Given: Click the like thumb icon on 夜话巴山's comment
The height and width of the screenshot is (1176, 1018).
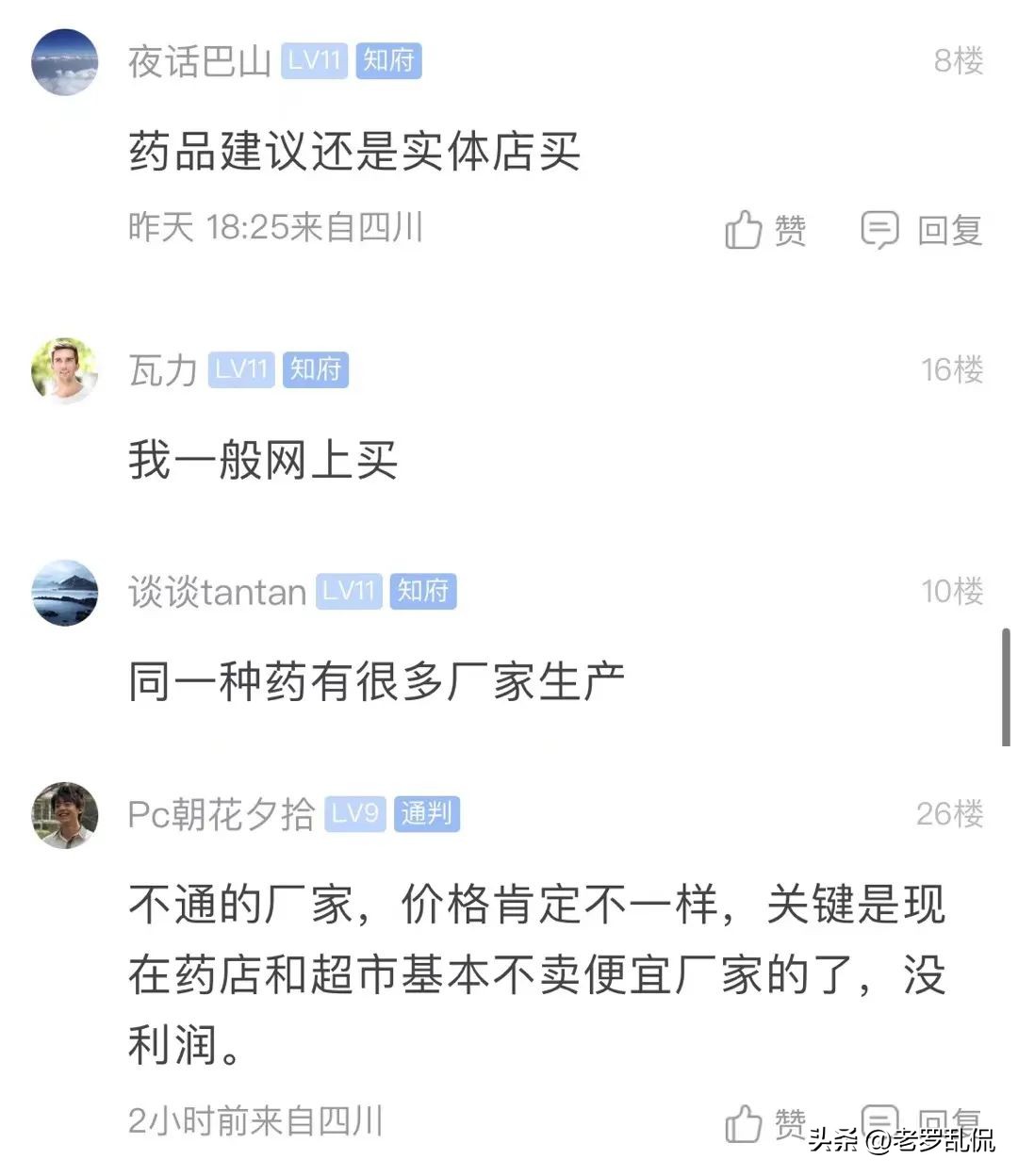Looking at the screenshot, I should [744, 229].
